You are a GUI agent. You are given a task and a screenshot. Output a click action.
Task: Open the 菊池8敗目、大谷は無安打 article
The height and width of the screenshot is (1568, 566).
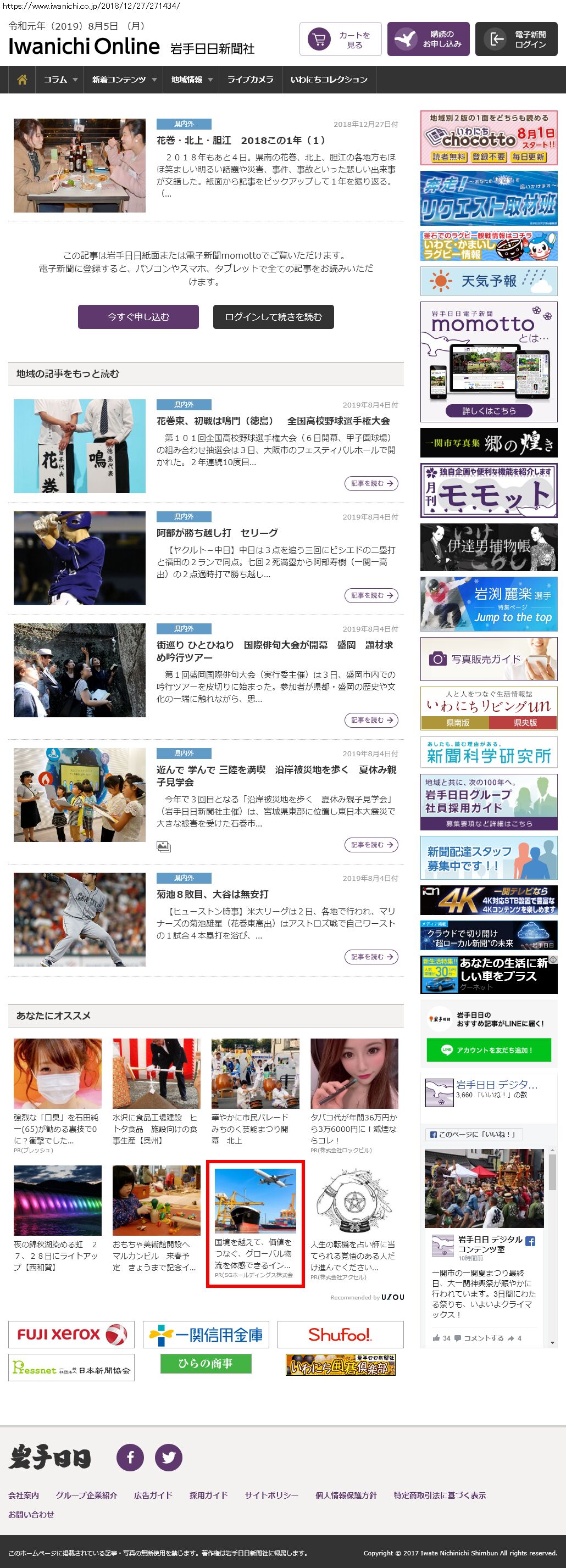(212, 894)
